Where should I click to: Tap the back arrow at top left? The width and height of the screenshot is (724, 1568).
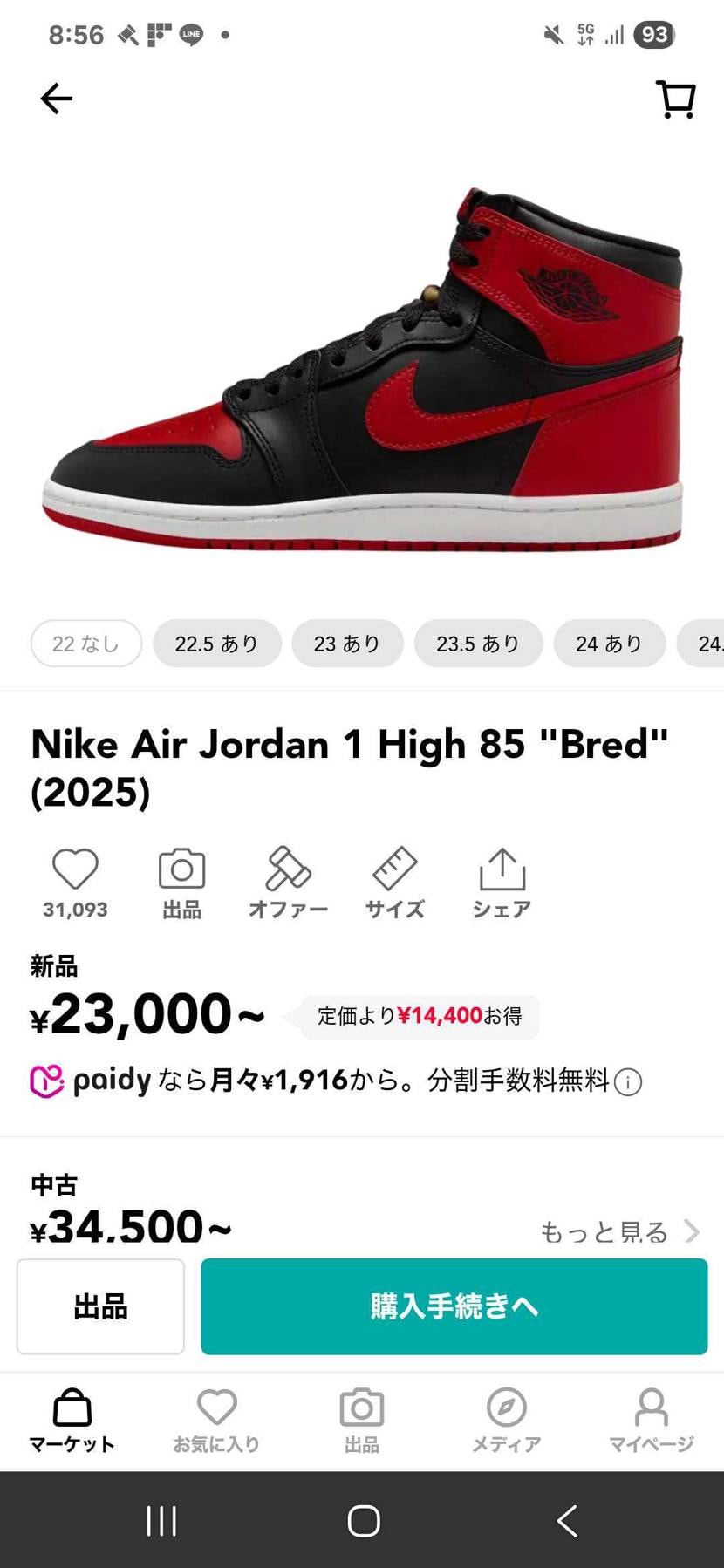(x=56, y=99)
